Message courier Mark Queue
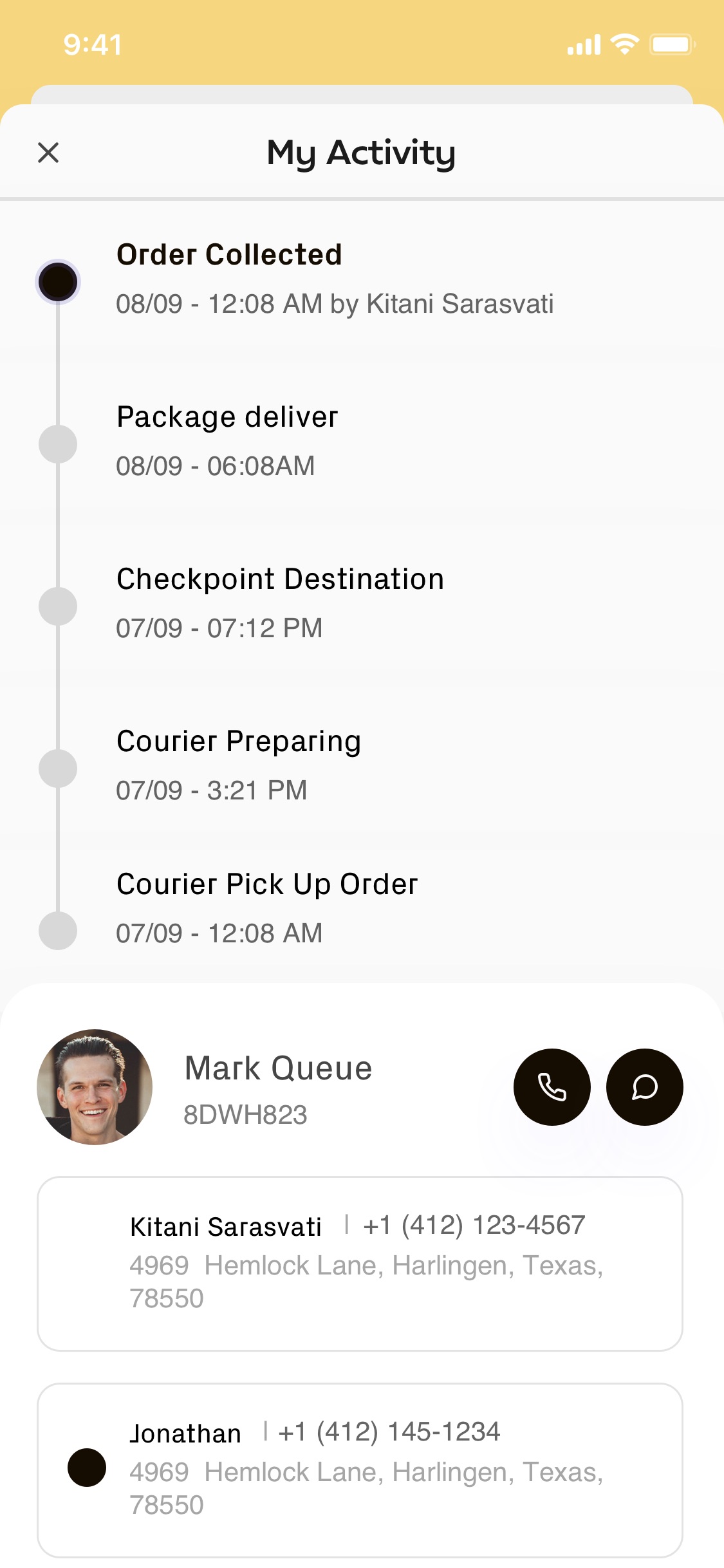Viewport: 724px width, 1568px height. tap(644, 1087)
